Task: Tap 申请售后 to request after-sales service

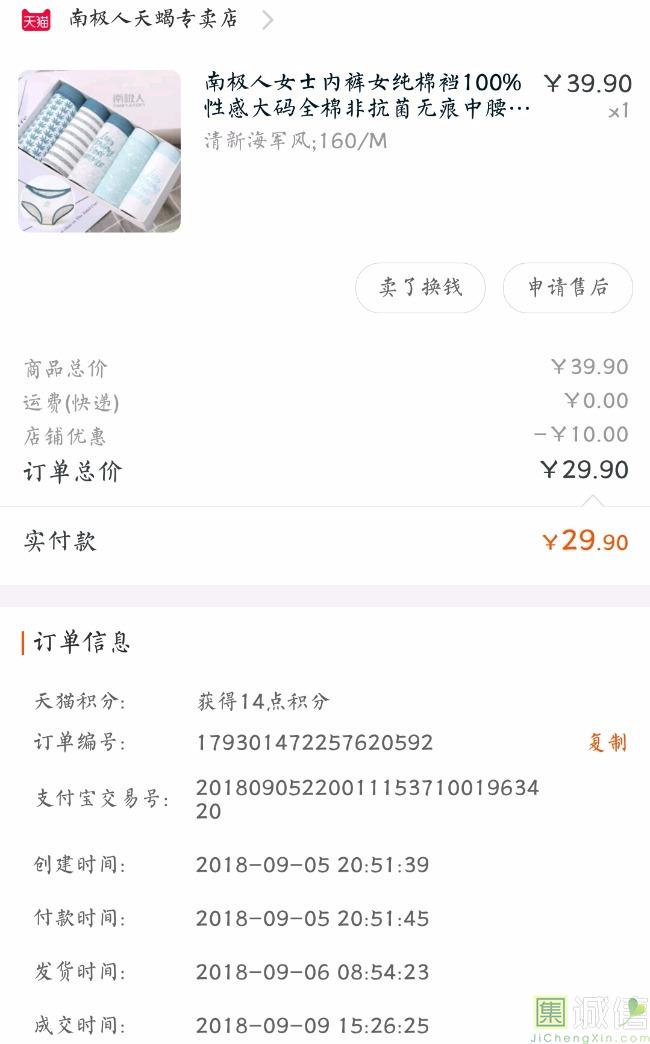Action: [567, 288]
